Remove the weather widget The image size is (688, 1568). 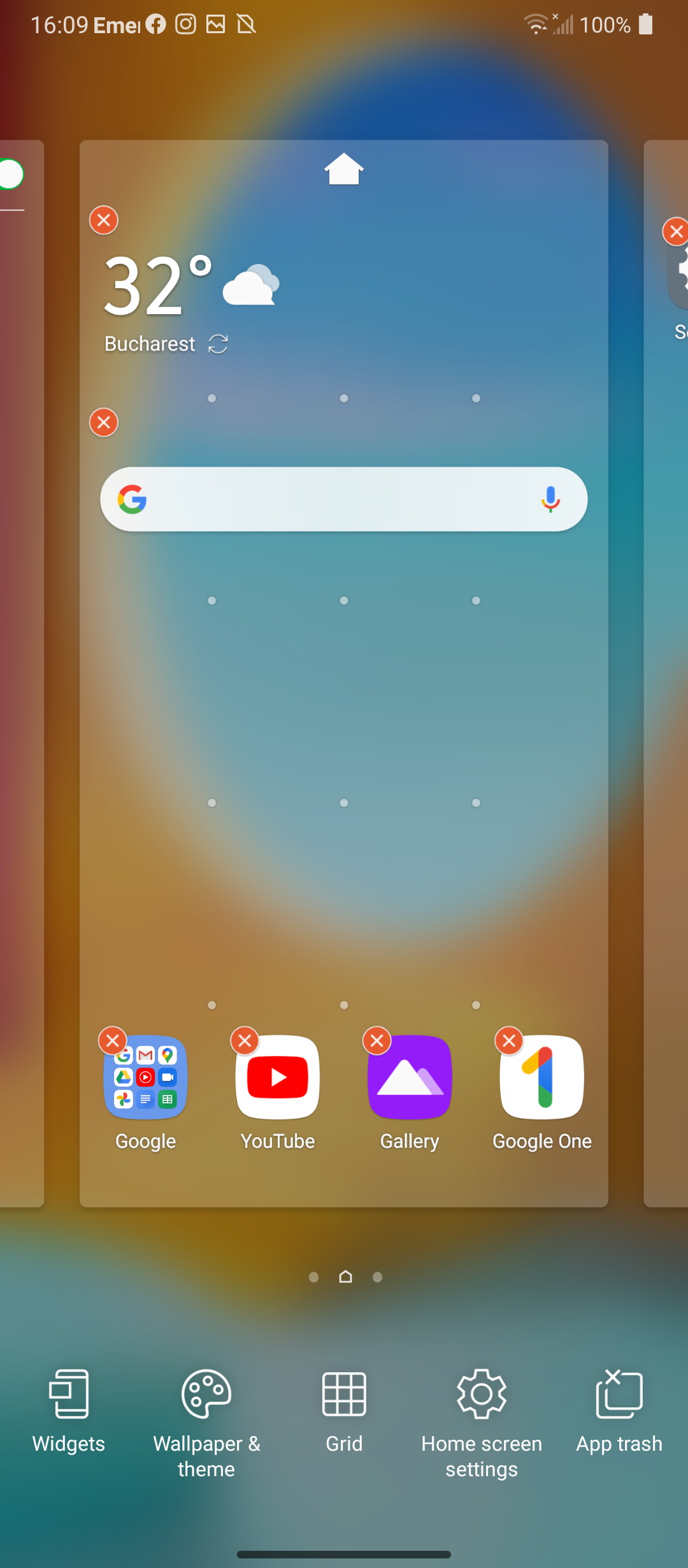[104, 221]
